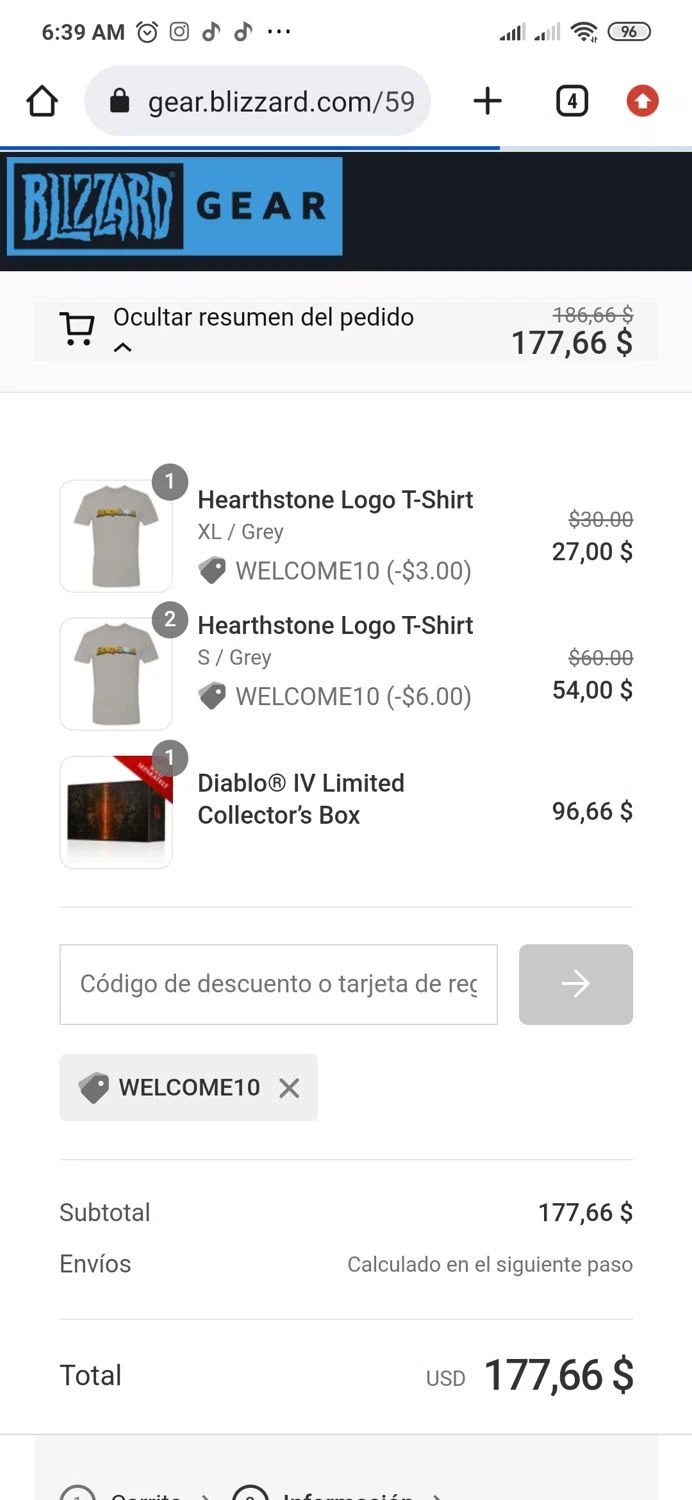This screenshot has height=1500, width=692.
Task: Tap the red browser update arrow icon
Action: click(643, 101)
